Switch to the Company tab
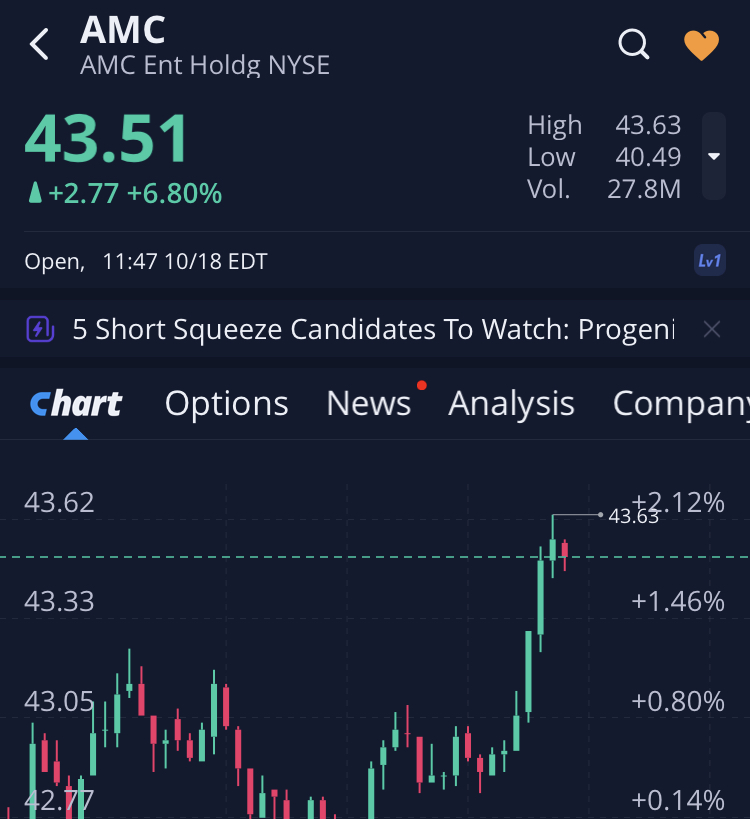This screenshot has width=750, height=819. coord(680,403)
